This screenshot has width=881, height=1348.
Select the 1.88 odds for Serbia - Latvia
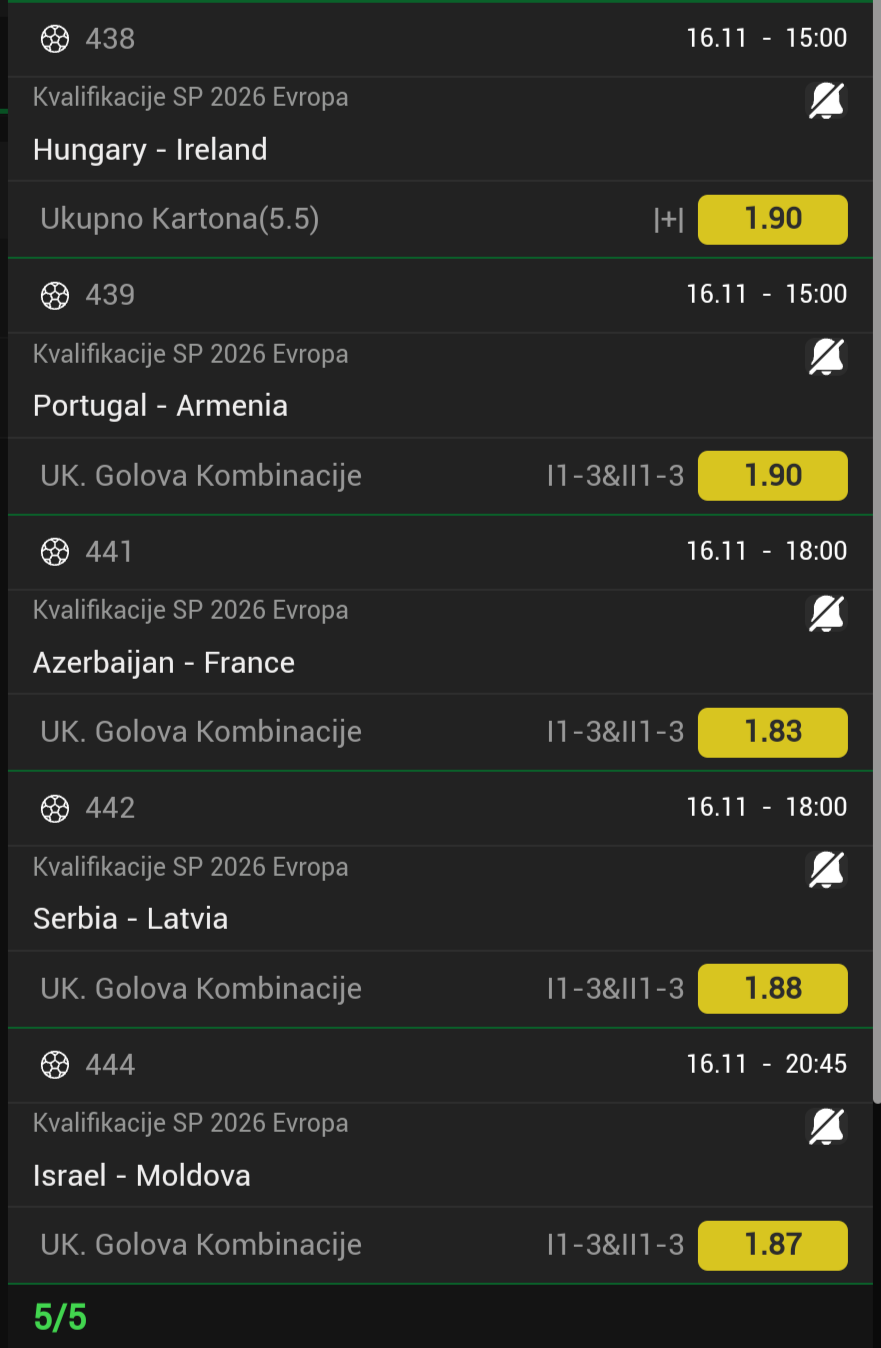[772, 988]
